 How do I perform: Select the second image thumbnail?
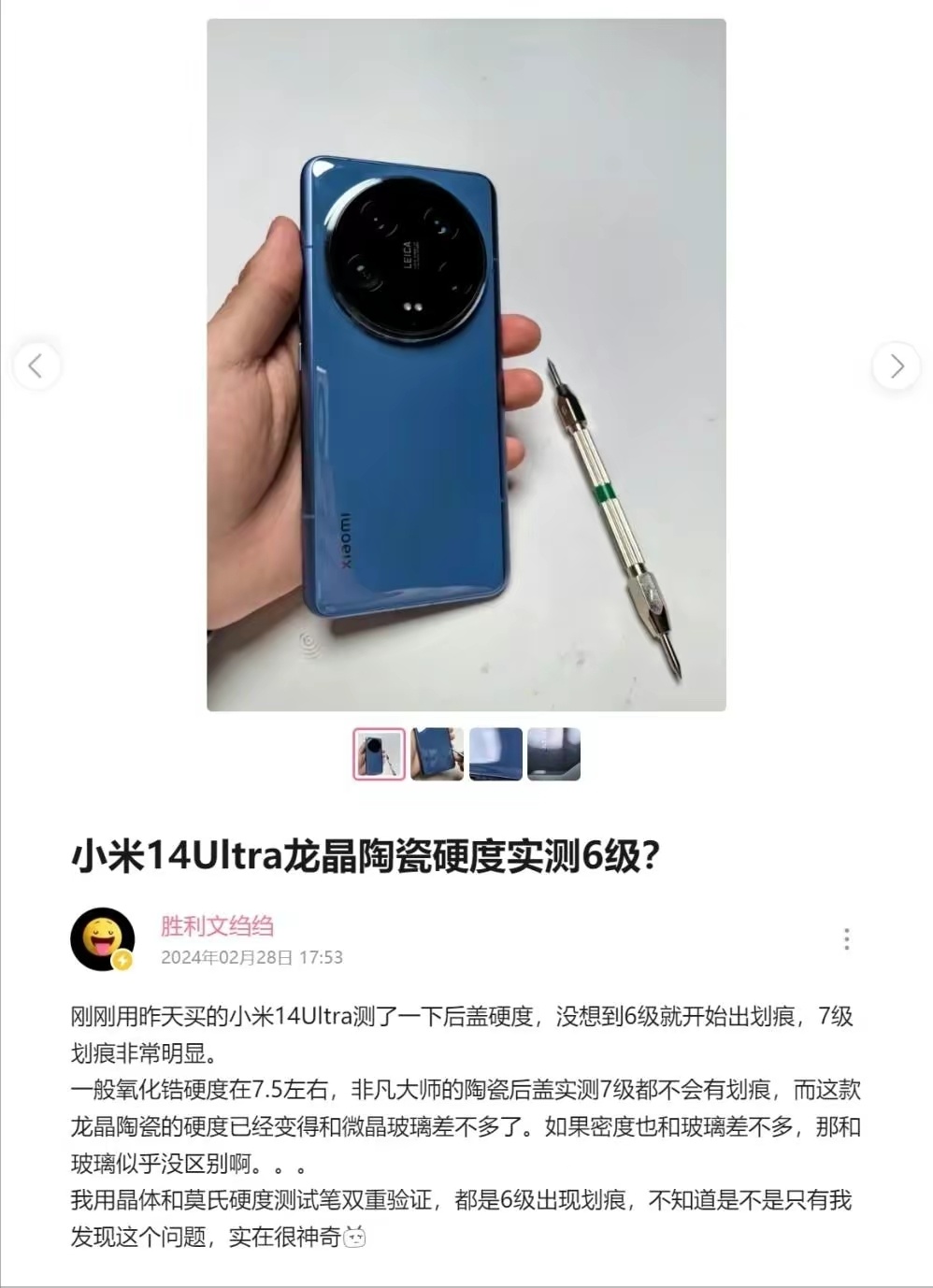click(437, 753)
